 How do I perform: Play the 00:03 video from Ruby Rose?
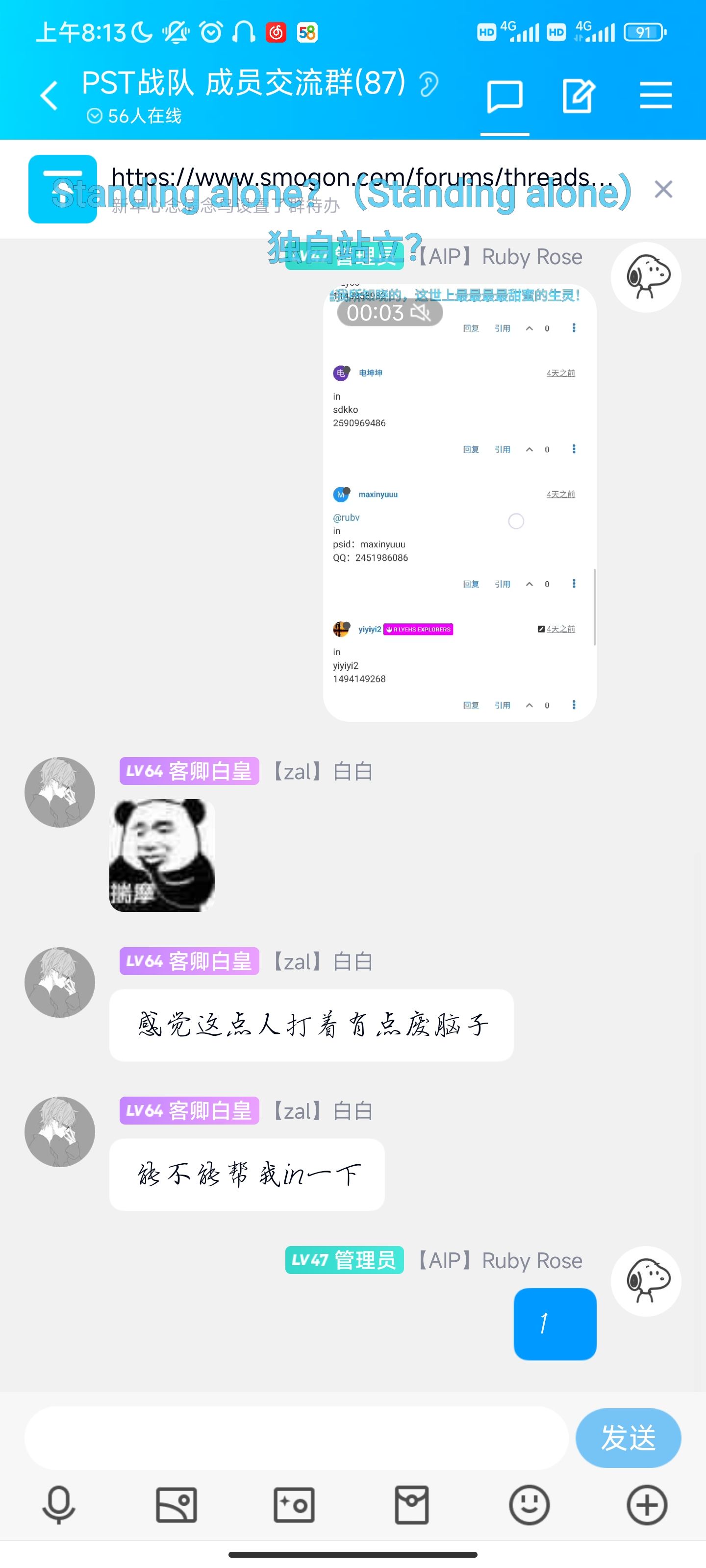pos(459,503)
